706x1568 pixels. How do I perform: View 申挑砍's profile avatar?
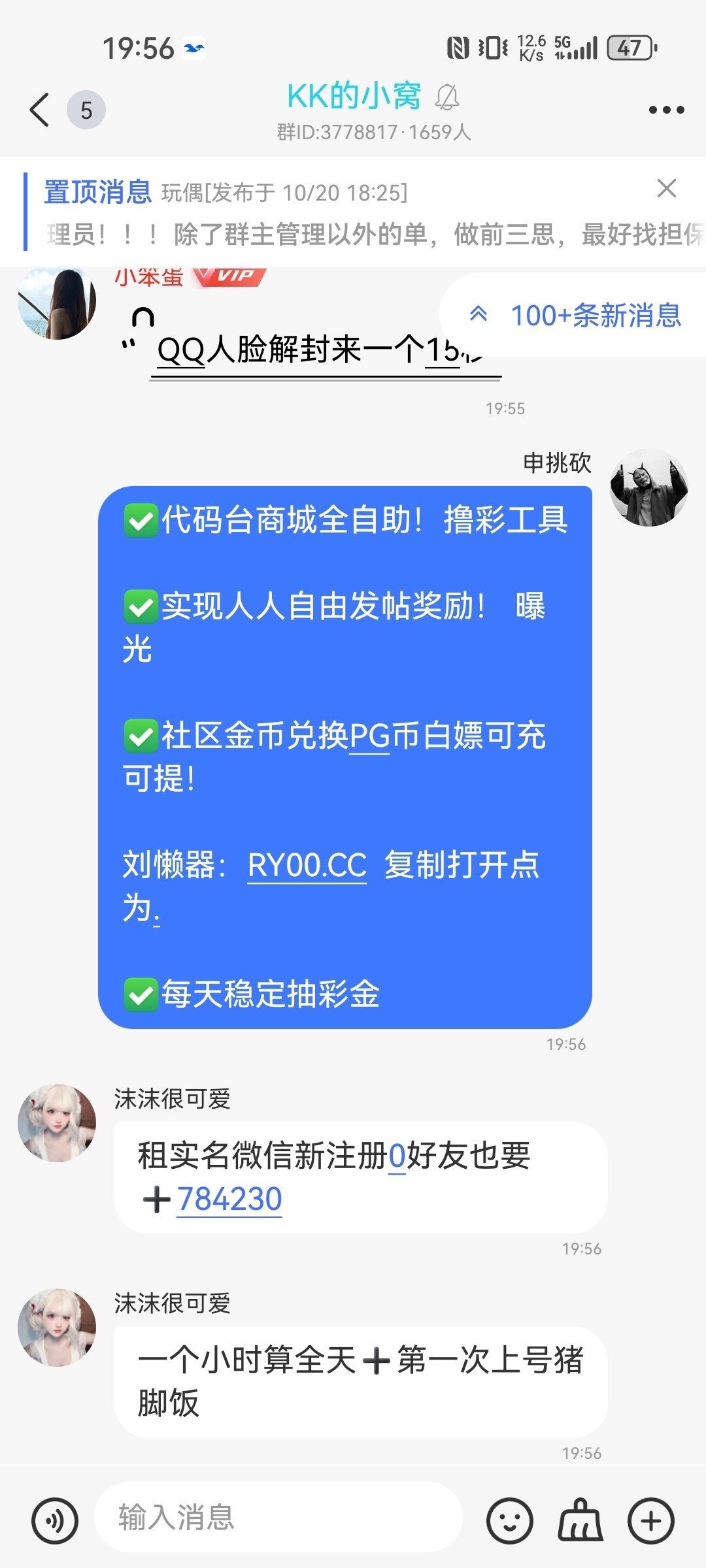648,487
